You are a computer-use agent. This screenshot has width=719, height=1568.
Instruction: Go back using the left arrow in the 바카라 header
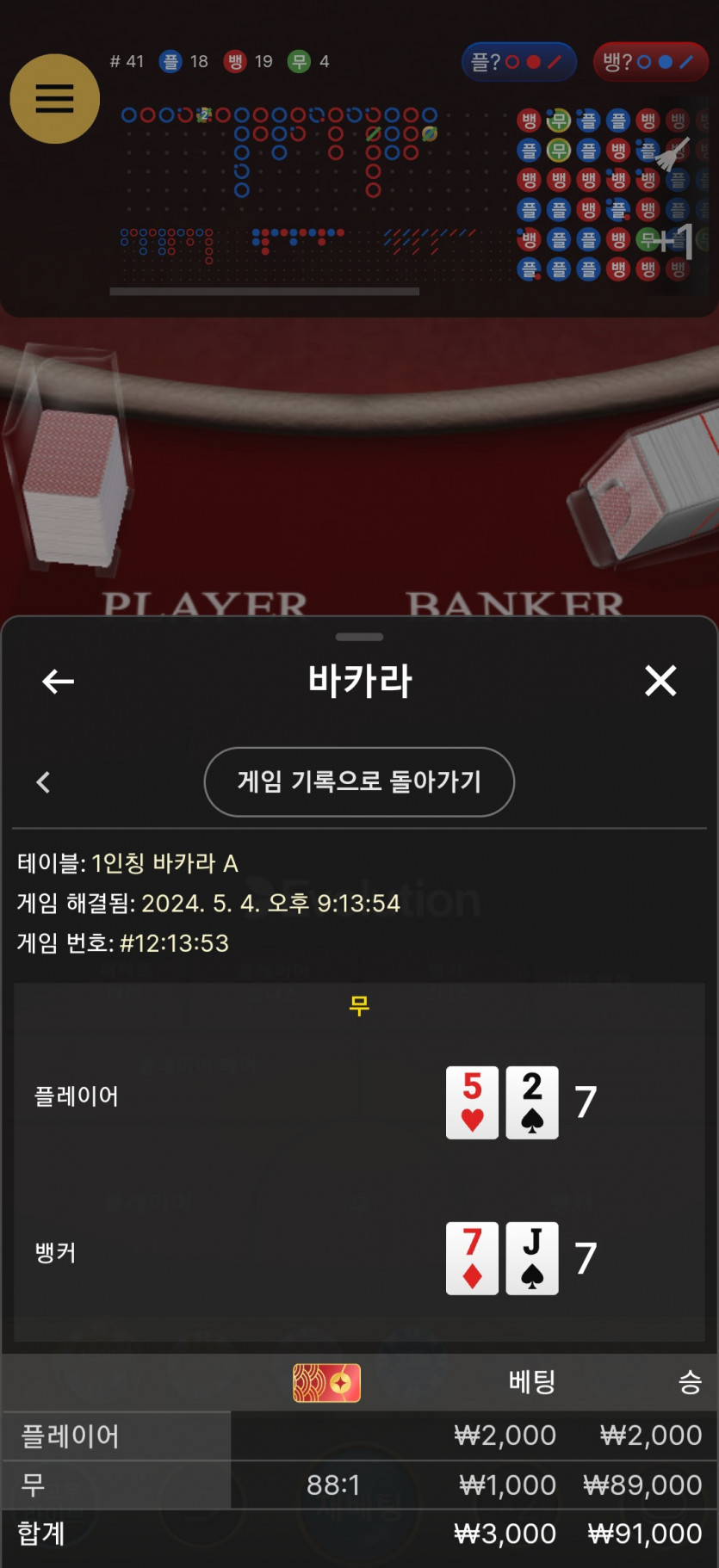58,682
